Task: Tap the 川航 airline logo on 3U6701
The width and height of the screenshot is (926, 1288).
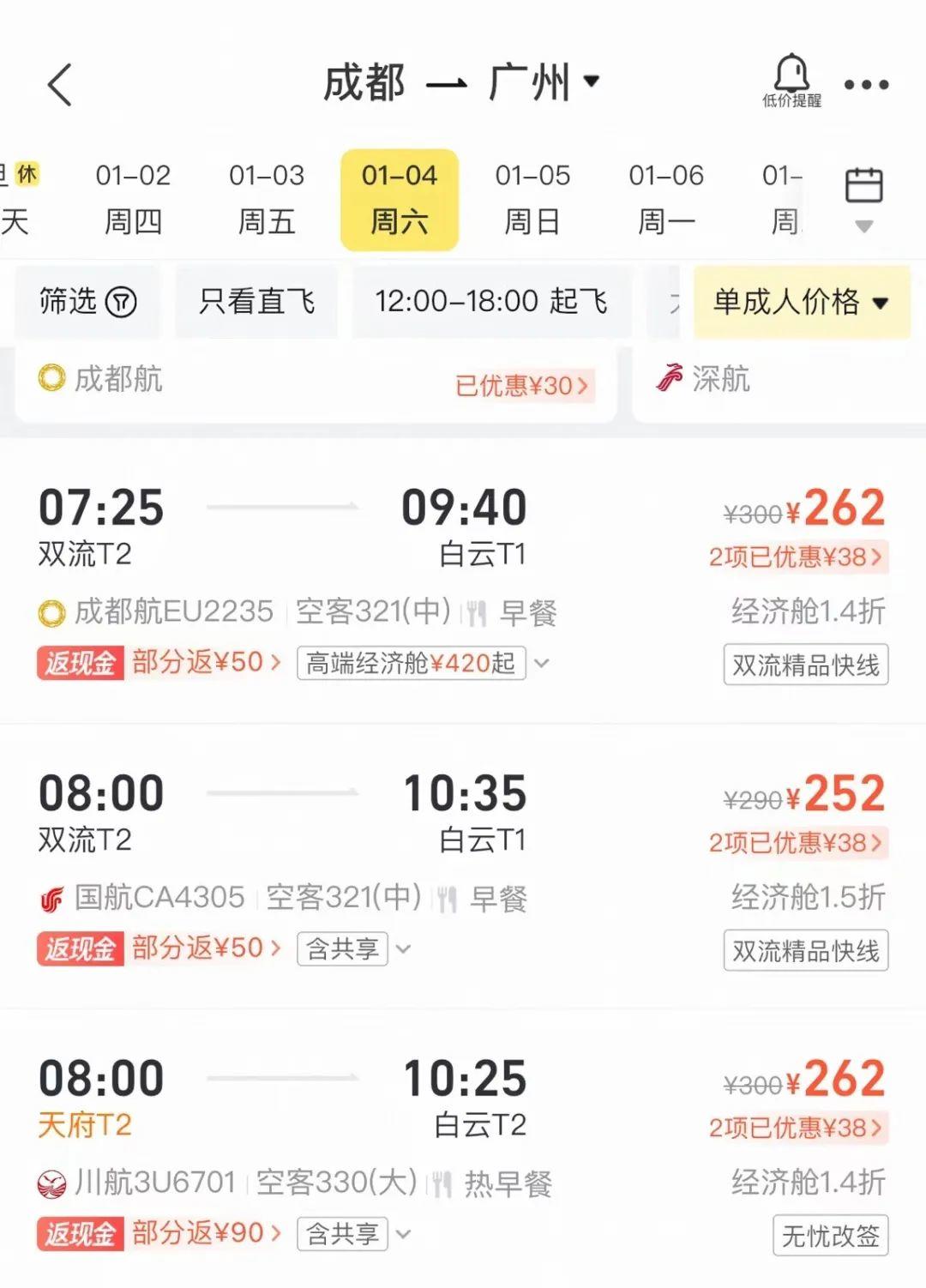Action: tap(51, 1182)
